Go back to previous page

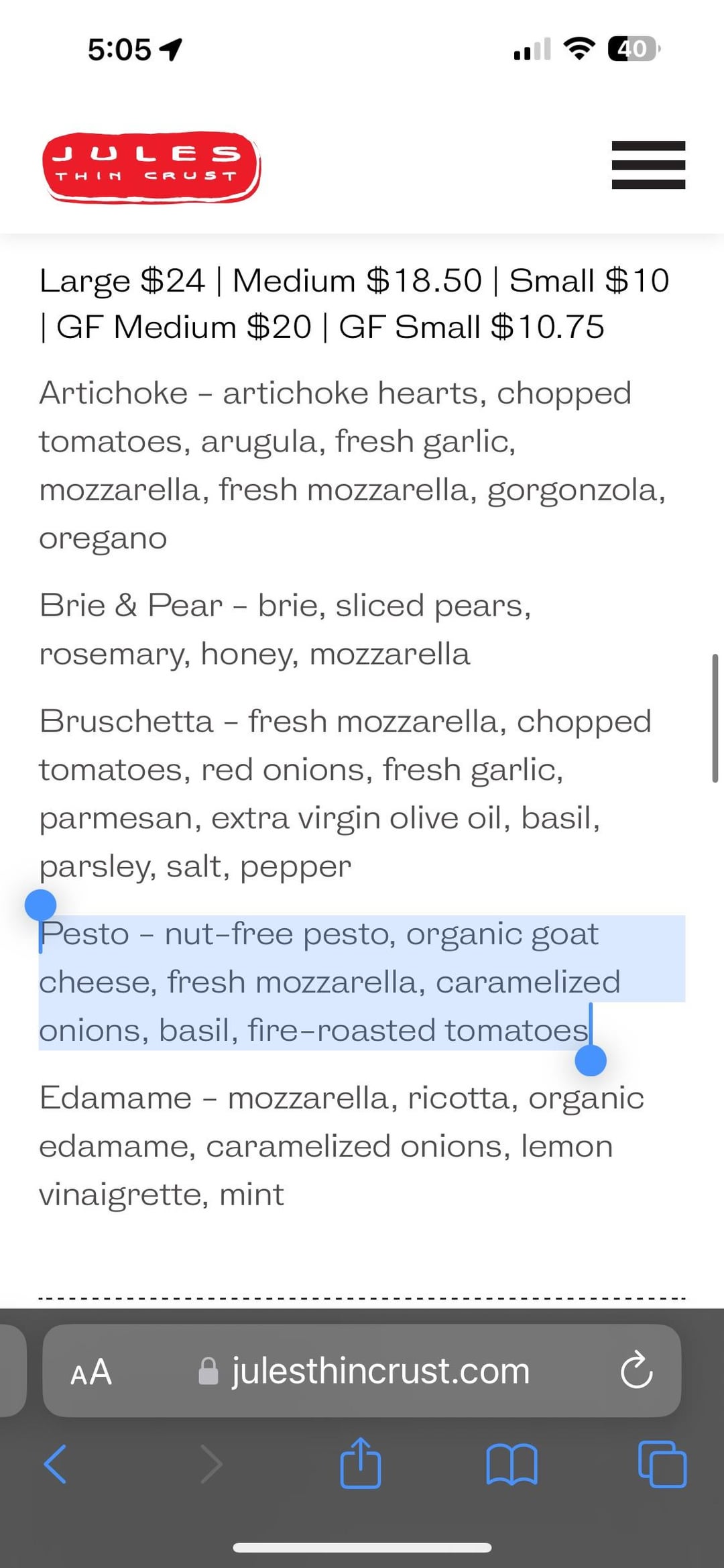coord(55,1464)
